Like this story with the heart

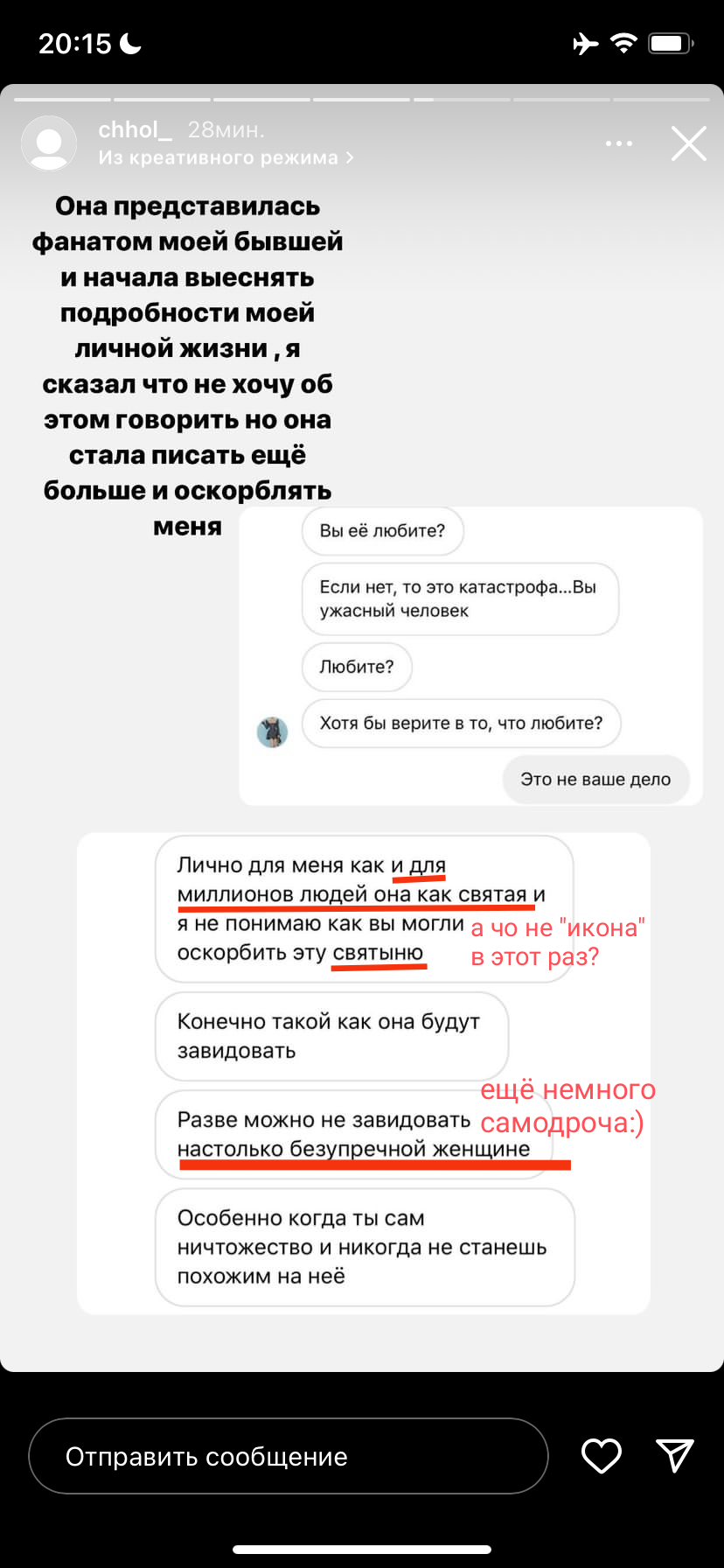(601, 1455)
